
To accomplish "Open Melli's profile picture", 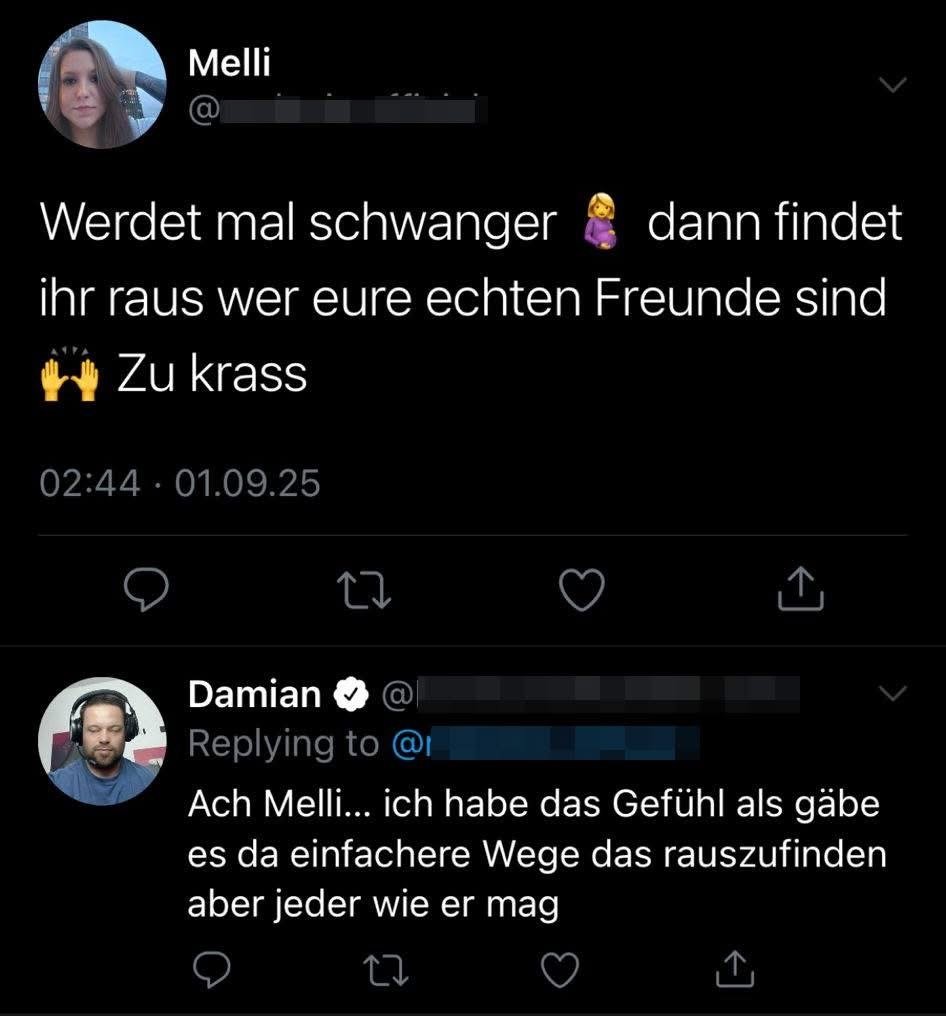I will pyautogui.click(x=101, y=84).
